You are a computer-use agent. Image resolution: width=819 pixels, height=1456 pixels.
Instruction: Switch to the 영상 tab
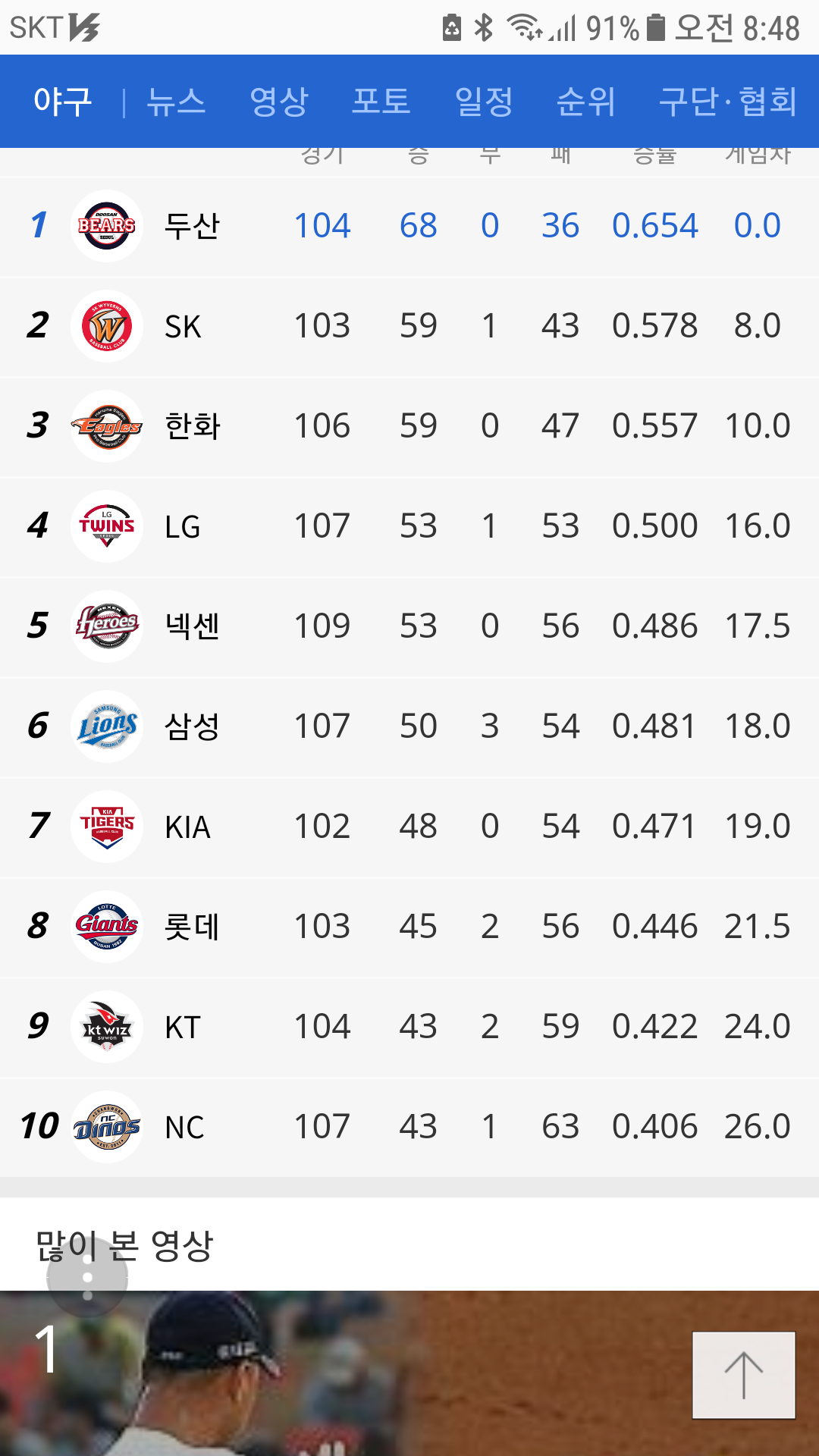(279, 101)
